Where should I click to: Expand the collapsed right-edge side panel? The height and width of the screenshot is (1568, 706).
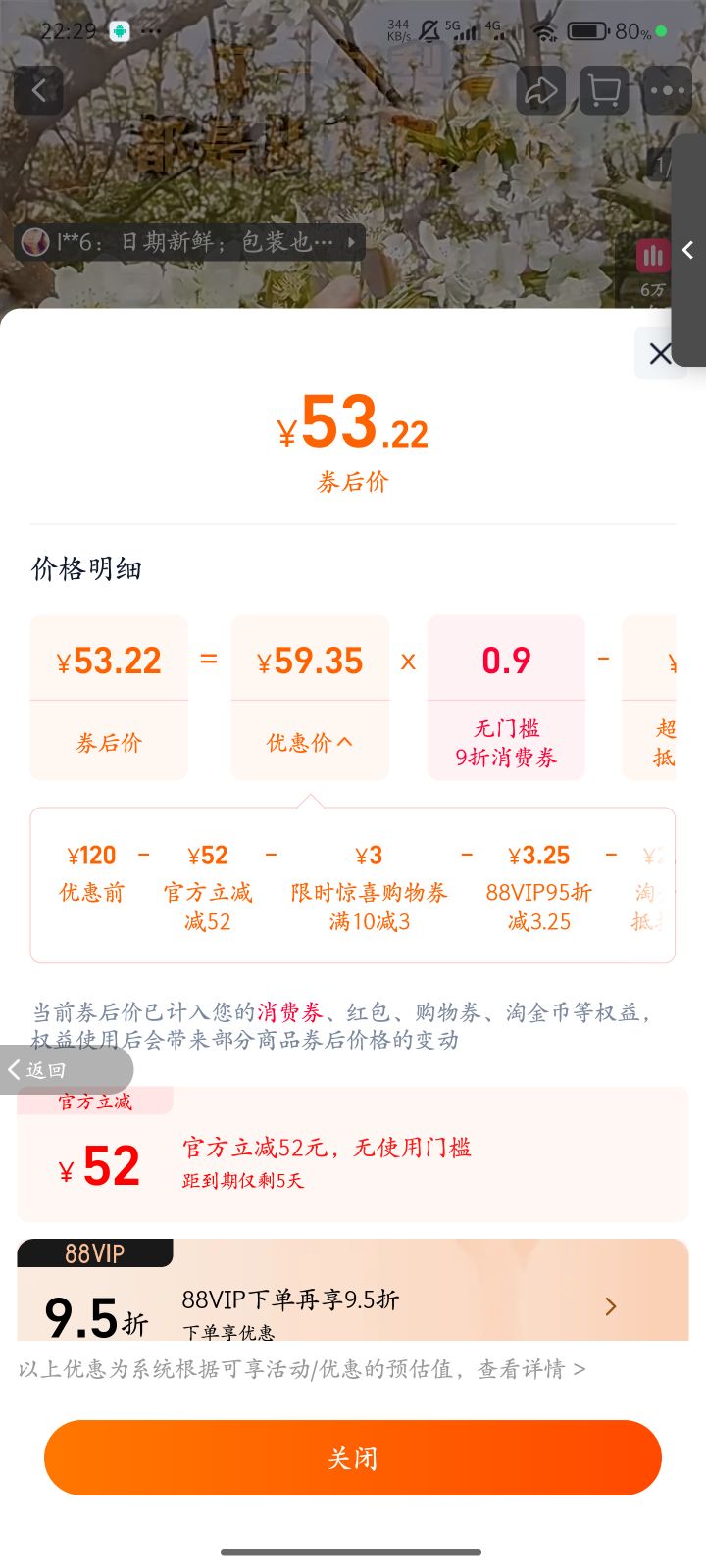point(687,251)
